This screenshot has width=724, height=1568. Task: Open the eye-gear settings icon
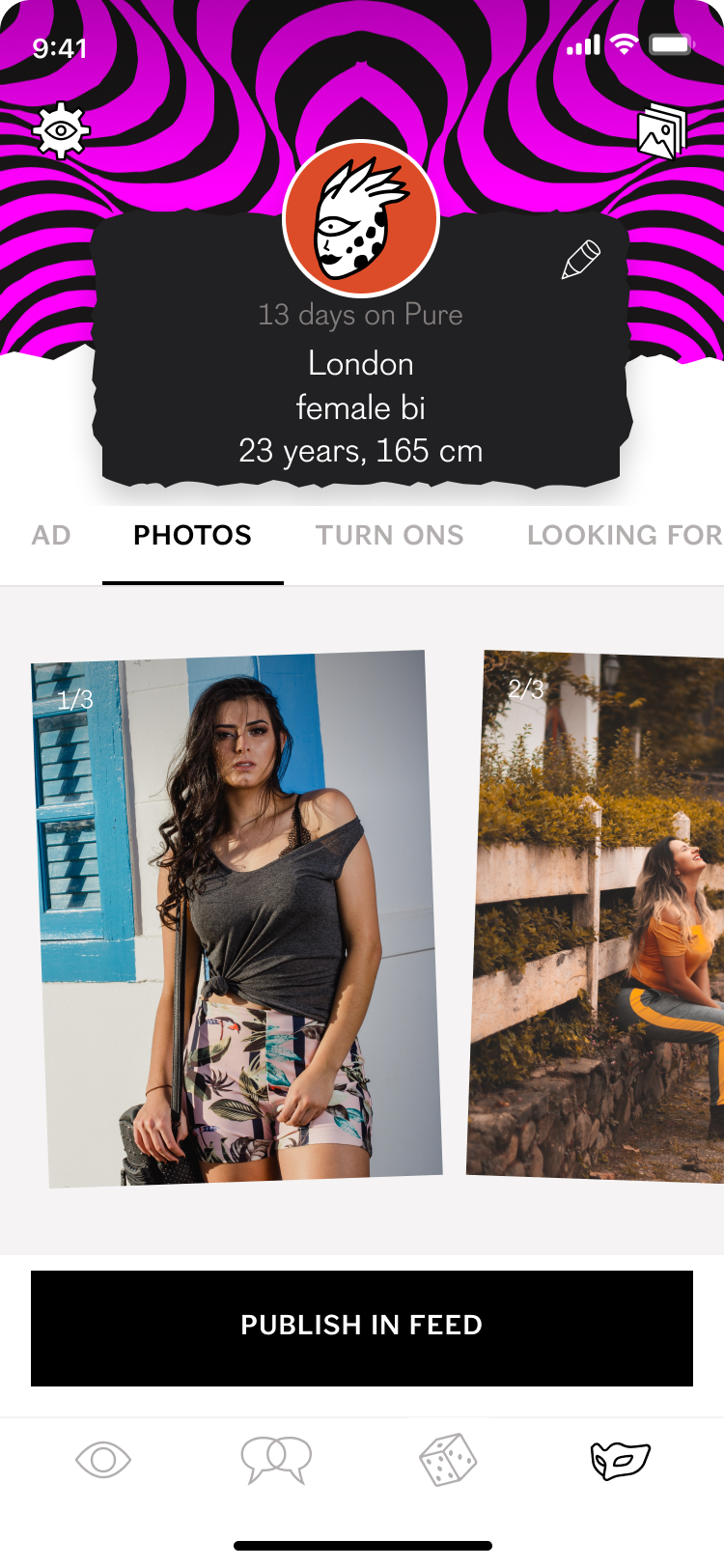[61, 129]
